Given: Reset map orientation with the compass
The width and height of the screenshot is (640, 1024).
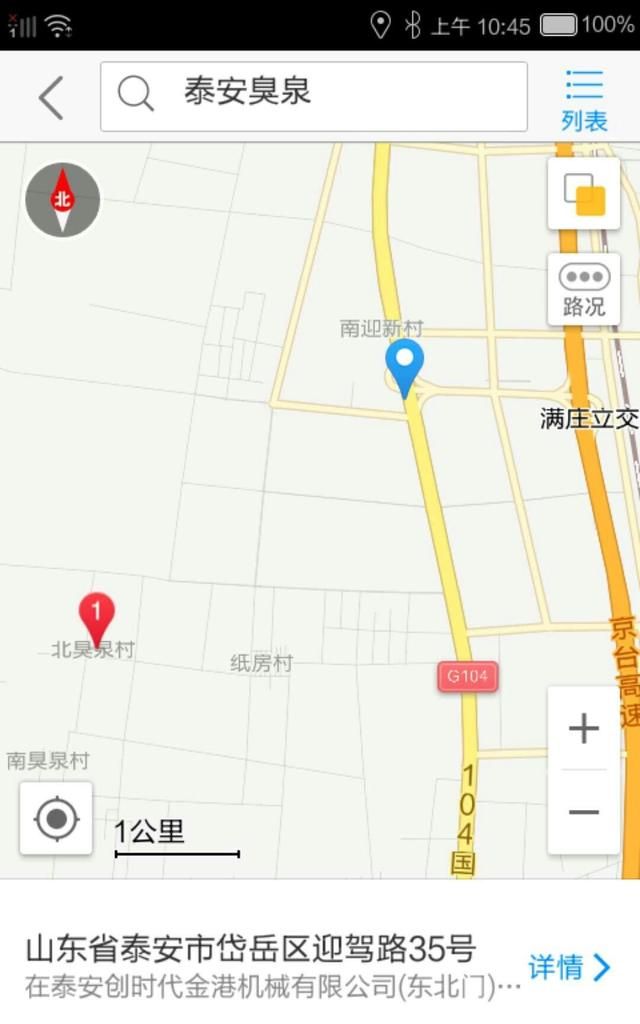Looking at the screenshot, I should [x=63, y=199].
